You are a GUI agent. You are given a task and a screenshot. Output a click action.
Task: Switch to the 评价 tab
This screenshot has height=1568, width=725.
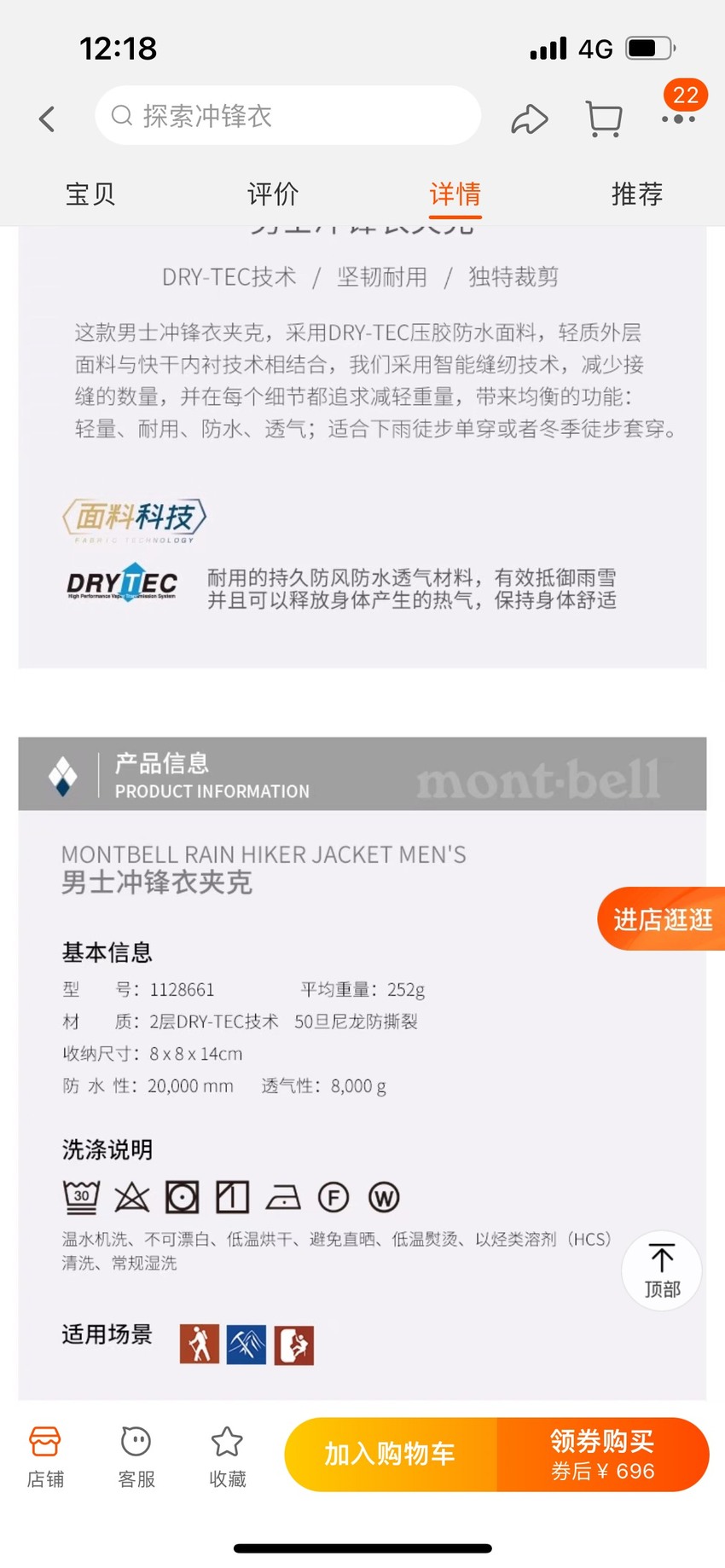click(x=273, y=194)
